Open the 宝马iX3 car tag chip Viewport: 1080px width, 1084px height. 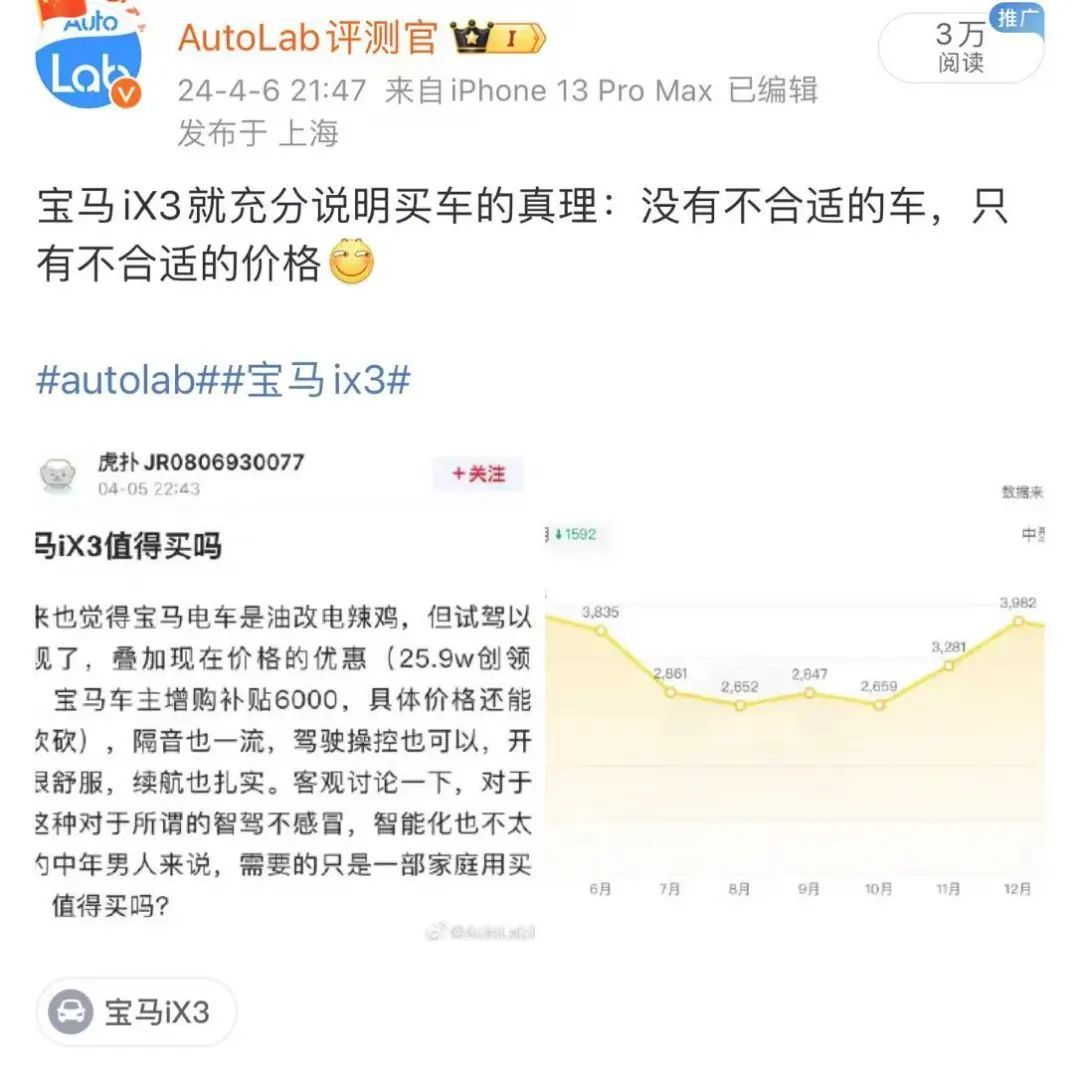tap(137, 1012)
